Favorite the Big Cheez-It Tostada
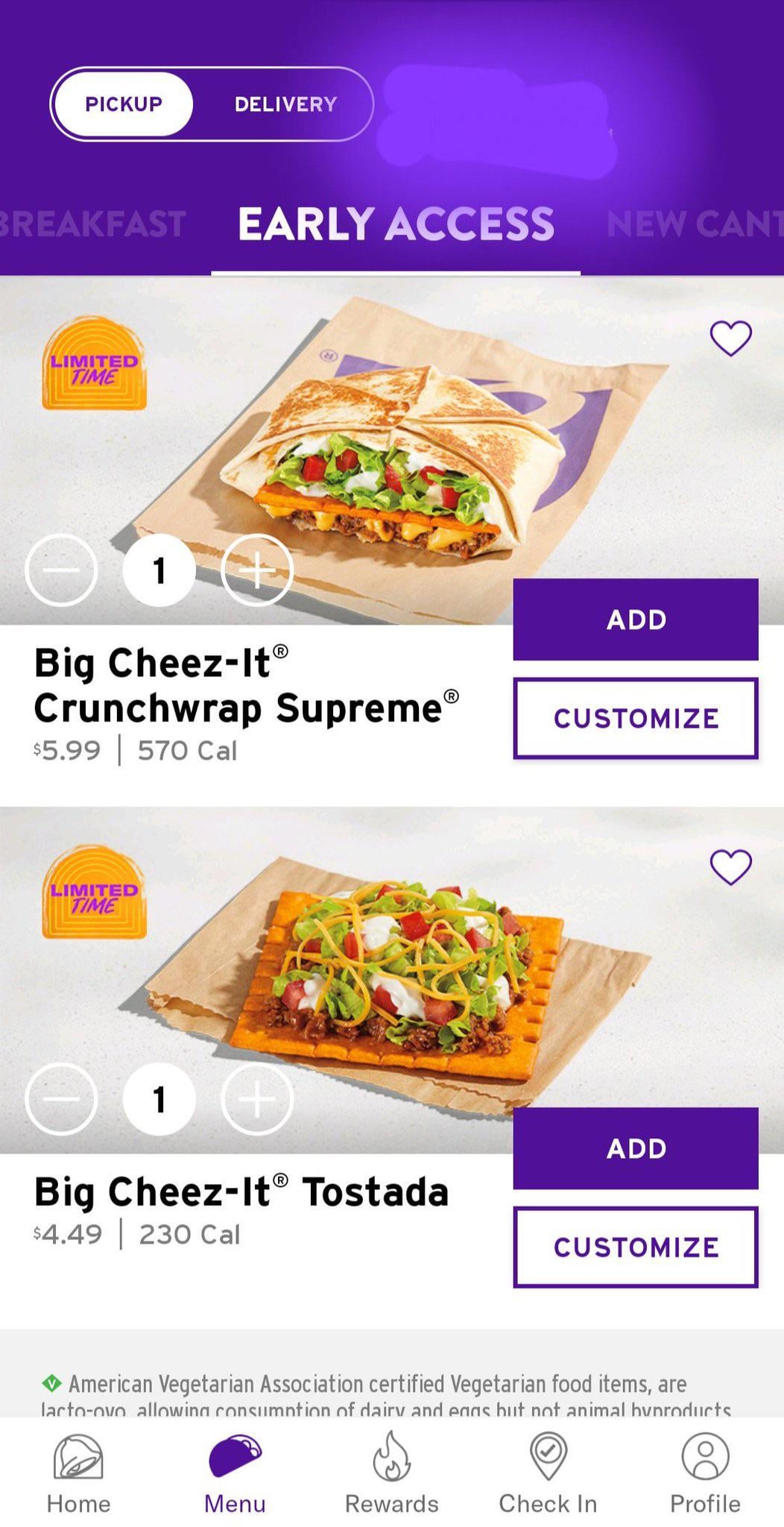The width and height of the screenshot is (784, 1527). pos(730,867)
